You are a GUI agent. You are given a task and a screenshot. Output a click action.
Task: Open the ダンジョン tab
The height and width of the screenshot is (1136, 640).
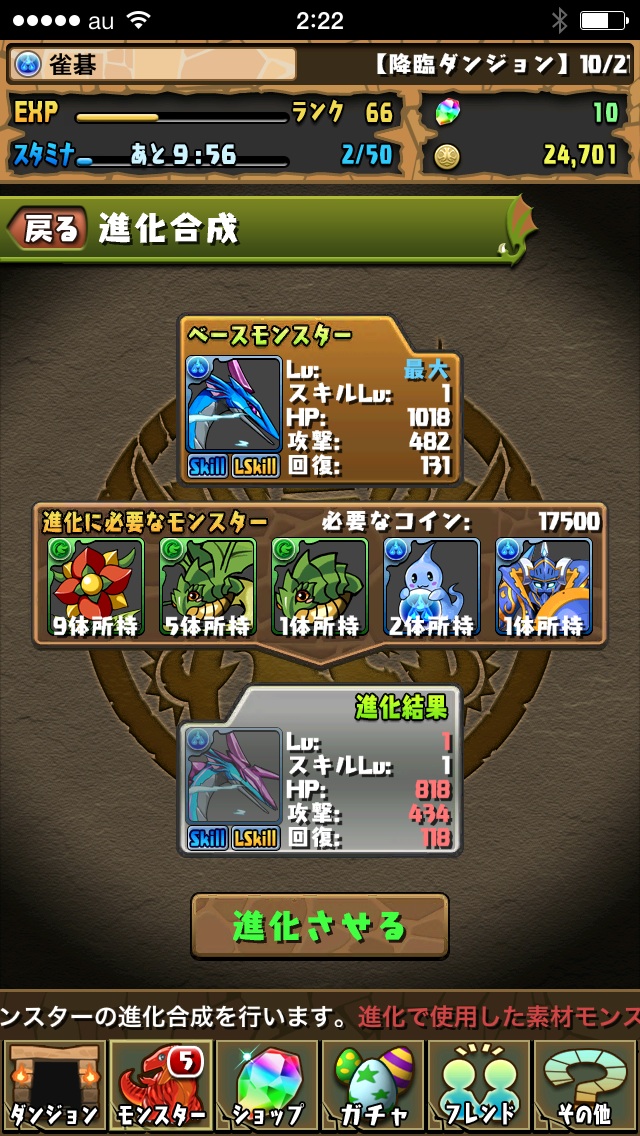tap(53, 1086)
